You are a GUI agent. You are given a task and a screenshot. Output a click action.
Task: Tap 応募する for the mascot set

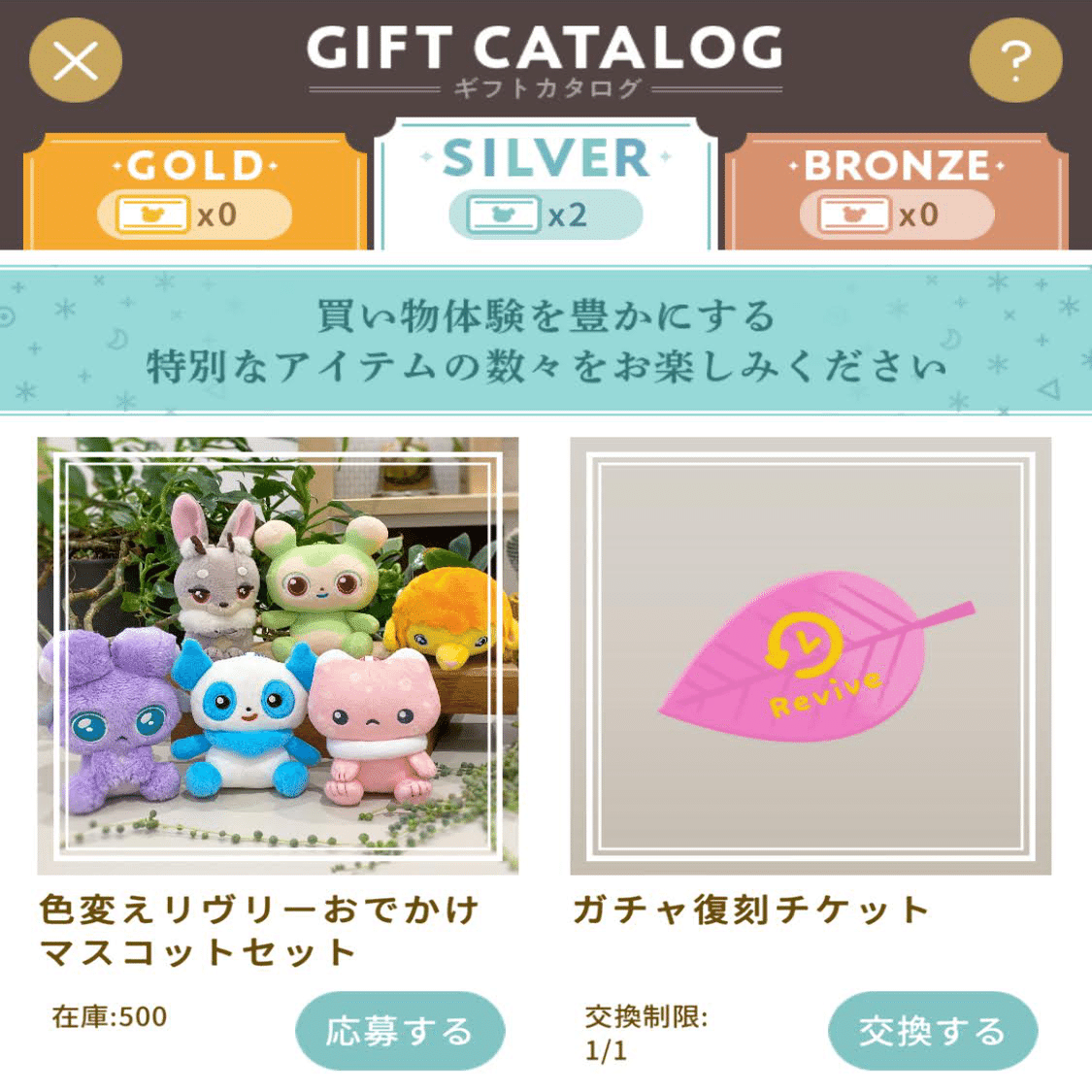click(x=400, y=1031)
